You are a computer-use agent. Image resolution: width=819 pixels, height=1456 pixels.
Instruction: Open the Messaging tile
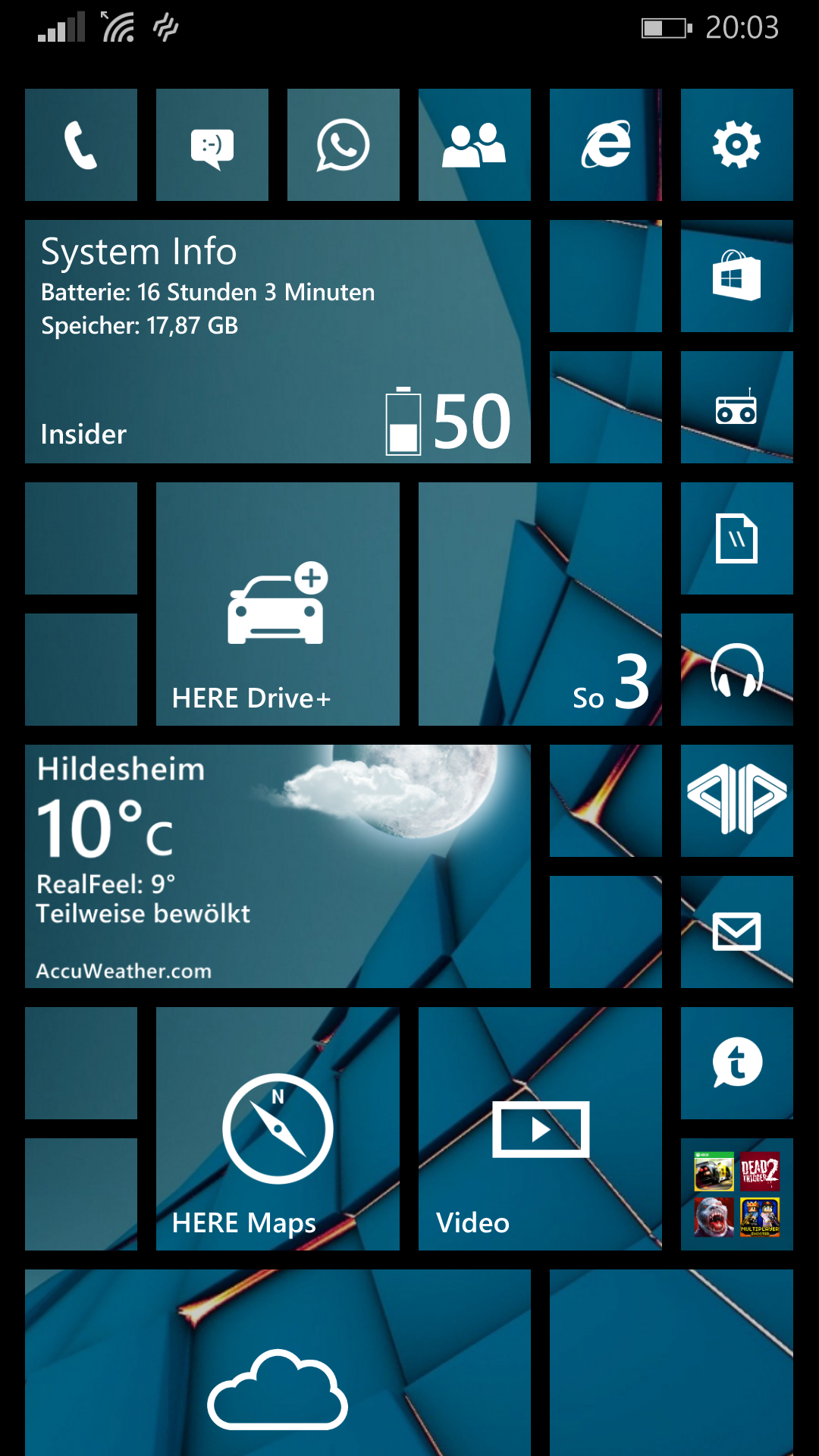212,145
